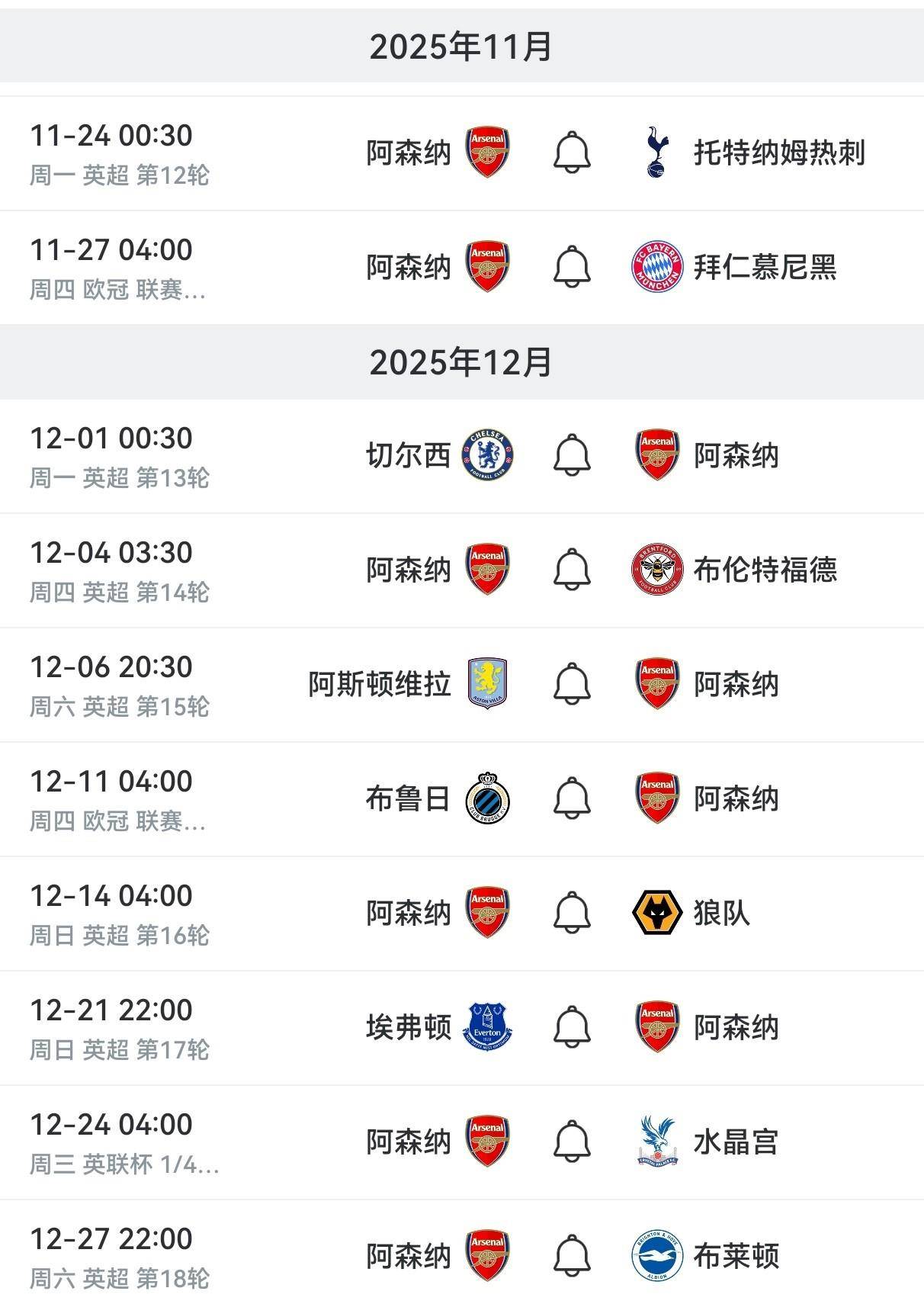Select the 2025年11月 month header
Viewport: 924px width, 1304px height.
(461, 46)
